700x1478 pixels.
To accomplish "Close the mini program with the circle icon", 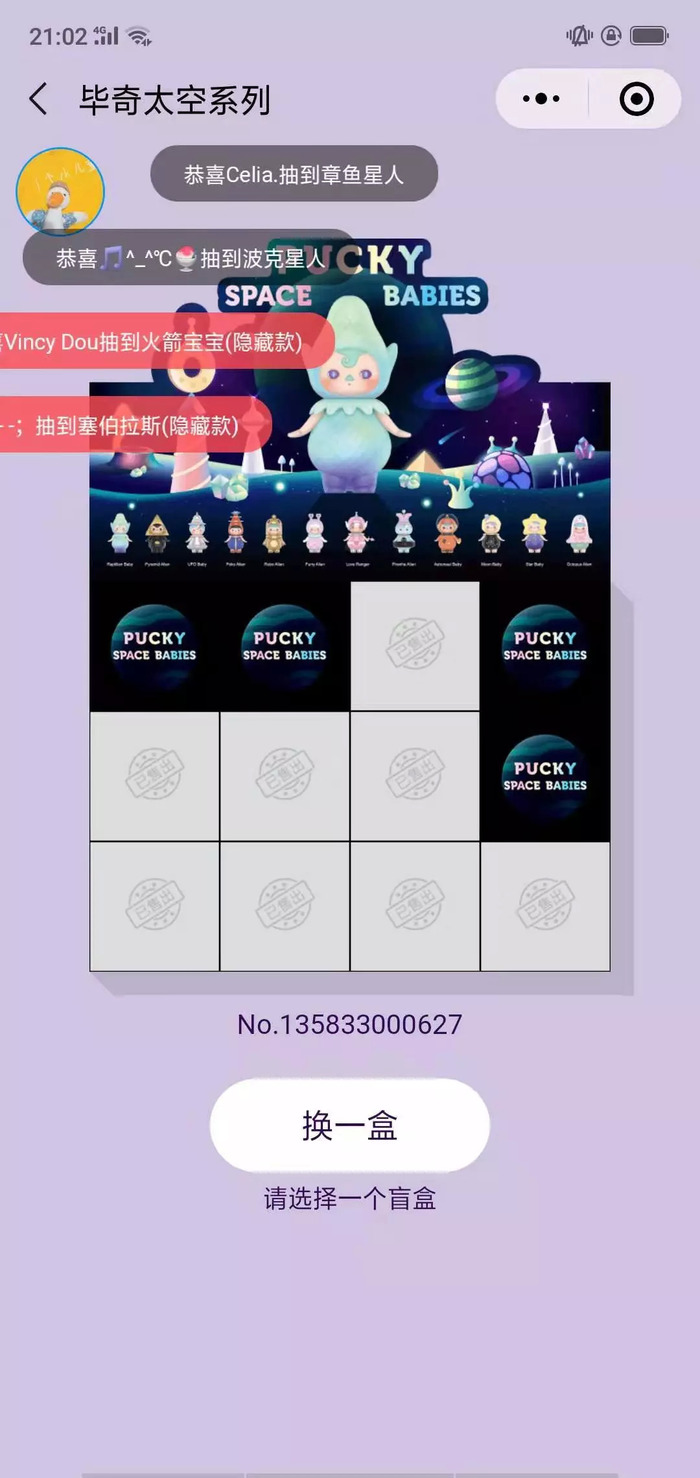I will (x=636, y=99).
